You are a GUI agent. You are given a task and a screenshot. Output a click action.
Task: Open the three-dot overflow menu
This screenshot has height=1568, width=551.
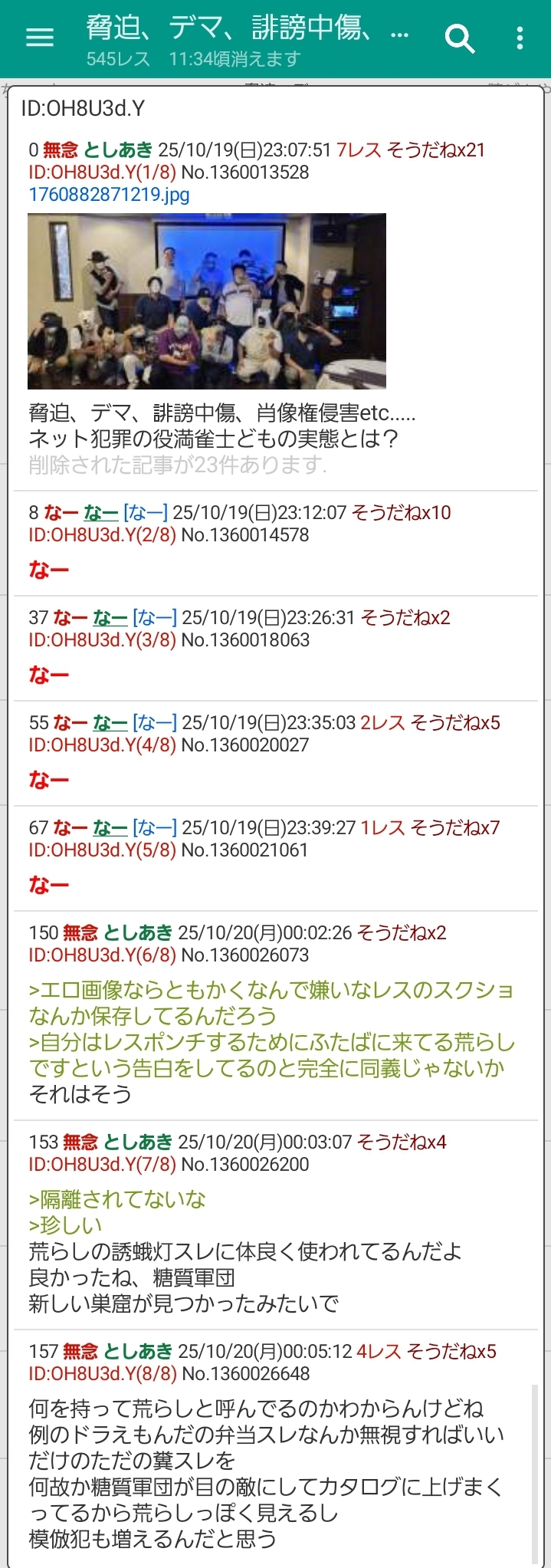tap(520, 38)
